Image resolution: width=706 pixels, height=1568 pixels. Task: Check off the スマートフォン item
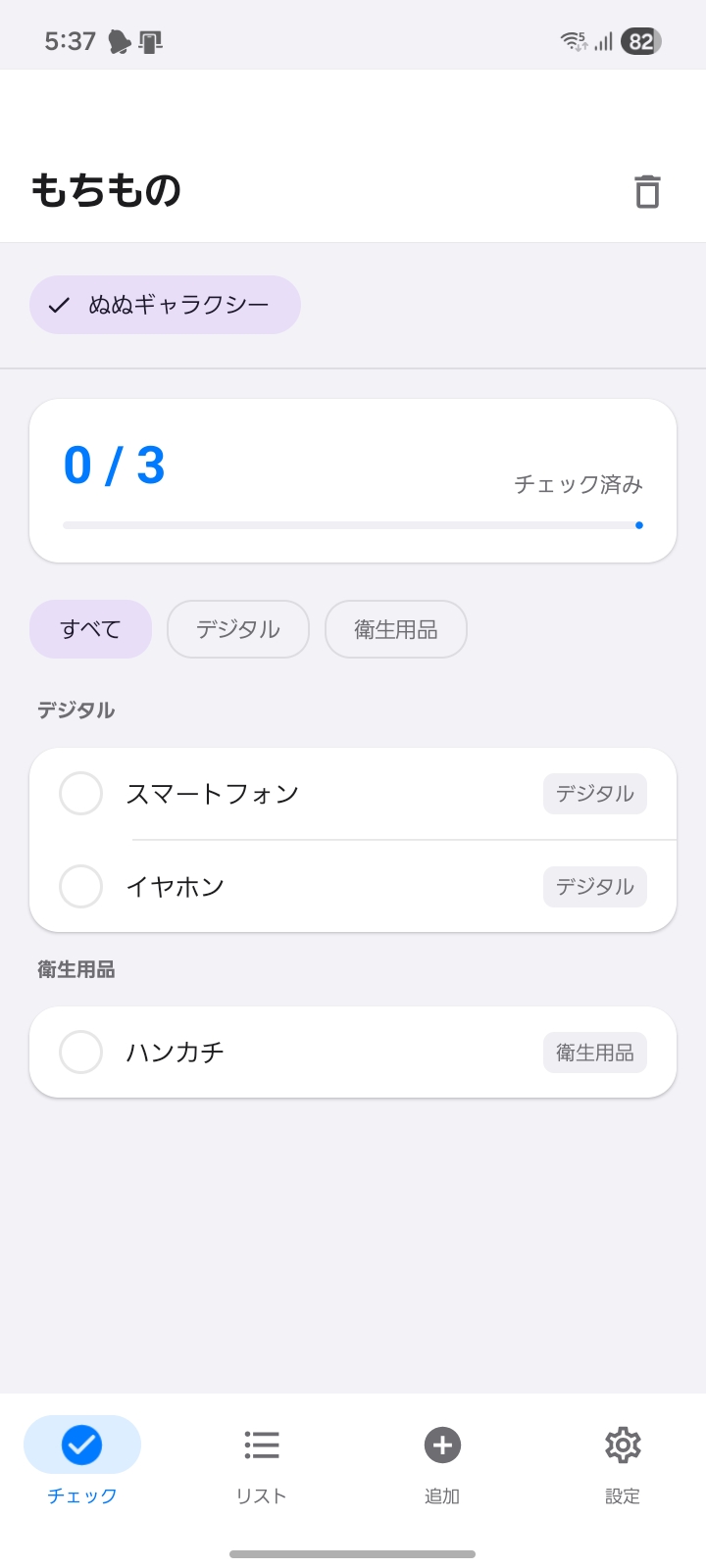pyautogui.click(x=81, y=794)
